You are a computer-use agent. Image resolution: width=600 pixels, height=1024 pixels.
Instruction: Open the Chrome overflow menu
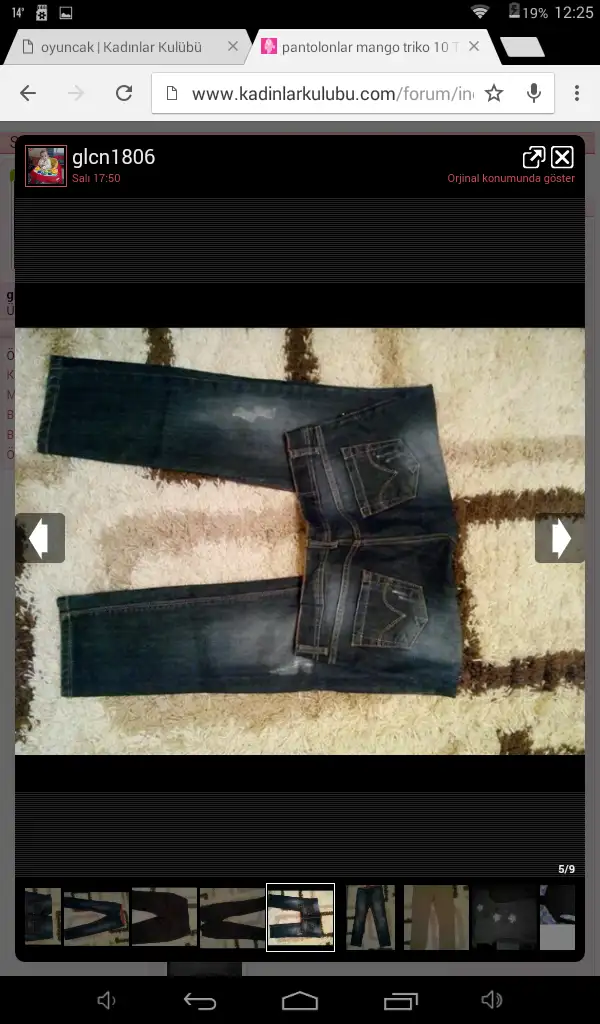[576, 93]
